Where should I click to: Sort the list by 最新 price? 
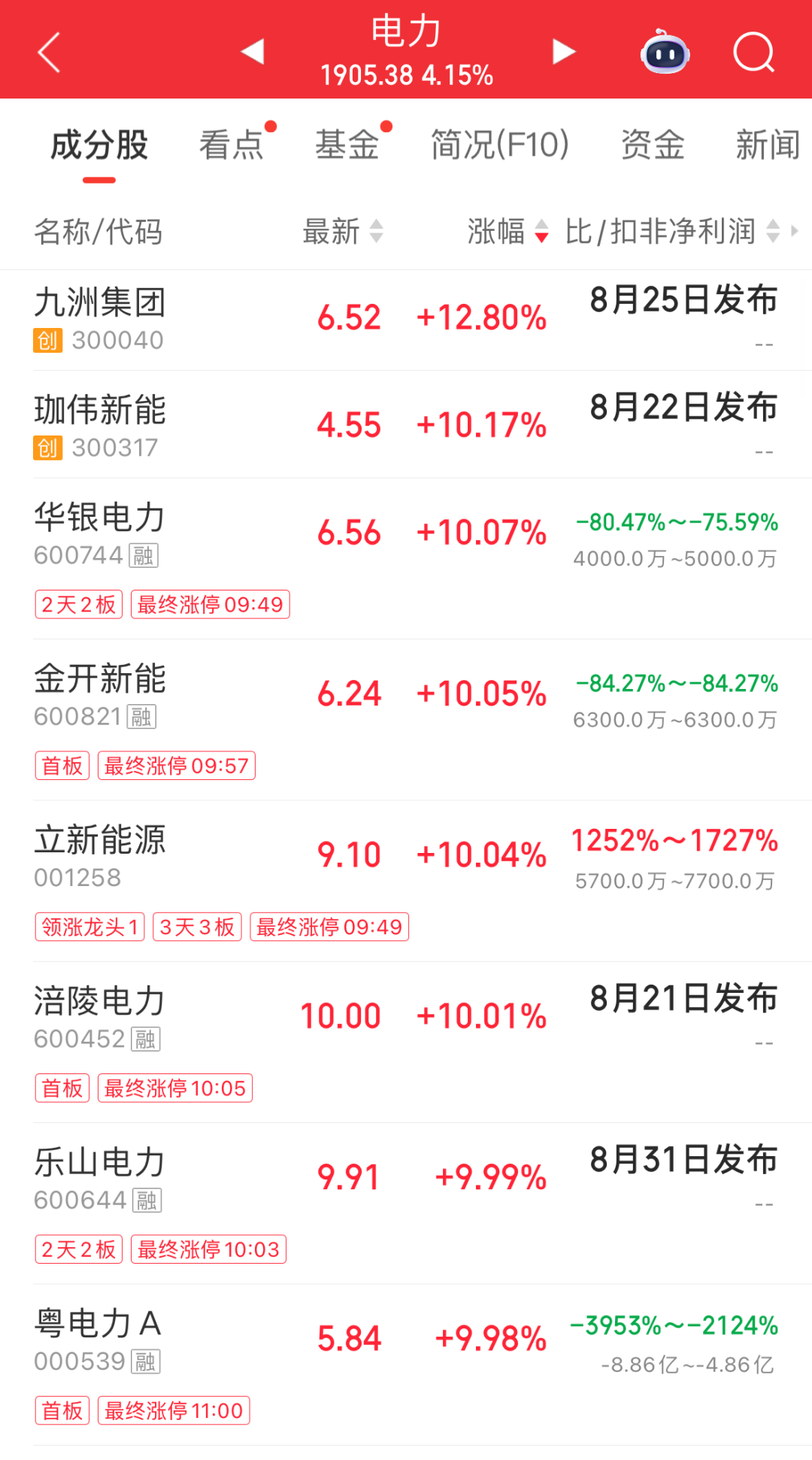(343, 231)
